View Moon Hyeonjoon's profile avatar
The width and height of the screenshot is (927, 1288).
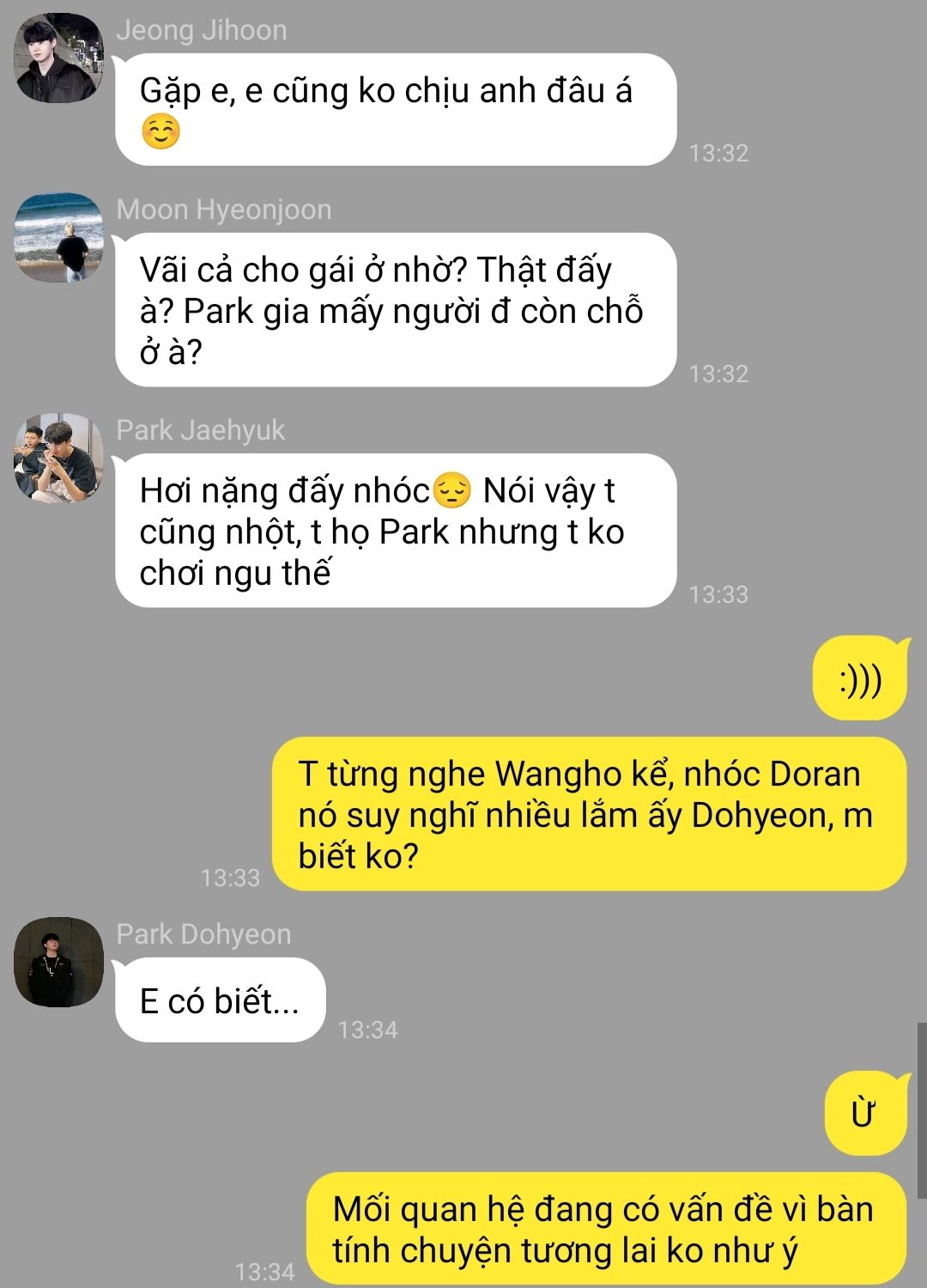tap(58, 237)
